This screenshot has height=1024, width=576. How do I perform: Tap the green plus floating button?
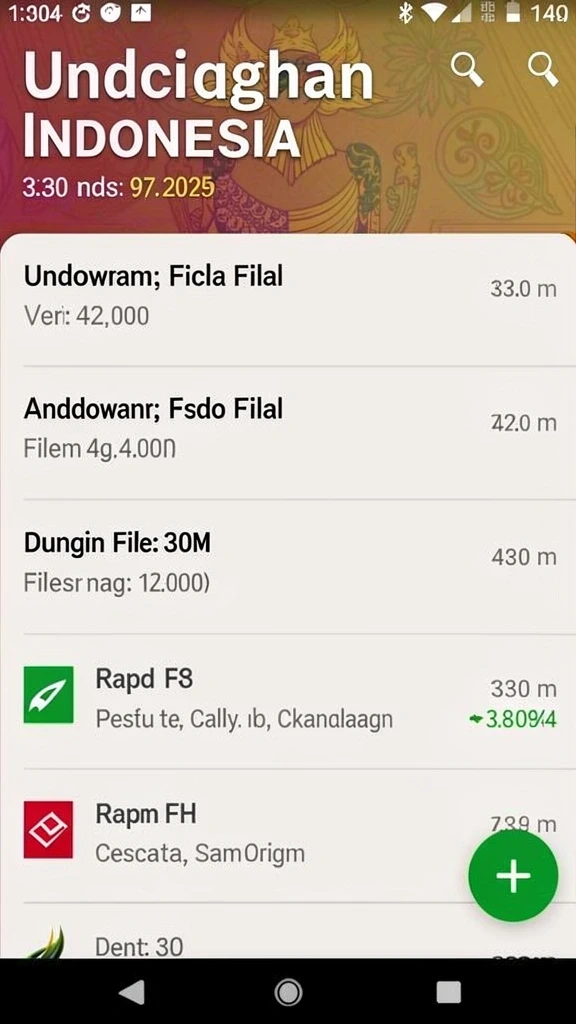513,876
